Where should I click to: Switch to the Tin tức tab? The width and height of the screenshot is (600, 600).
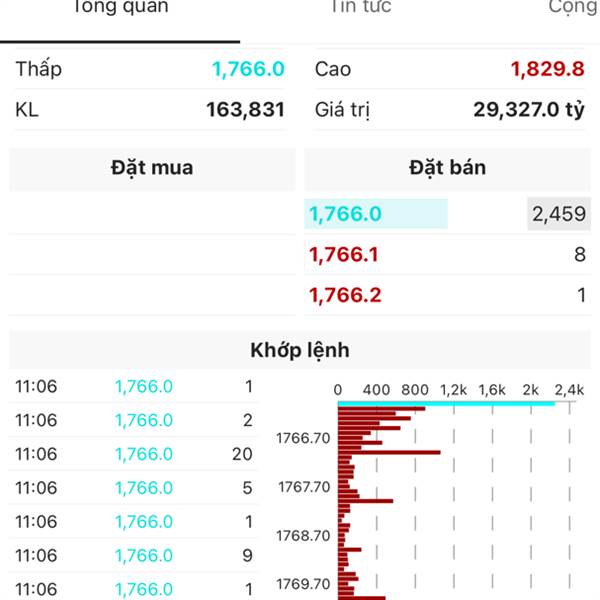(x=361, y=8)
